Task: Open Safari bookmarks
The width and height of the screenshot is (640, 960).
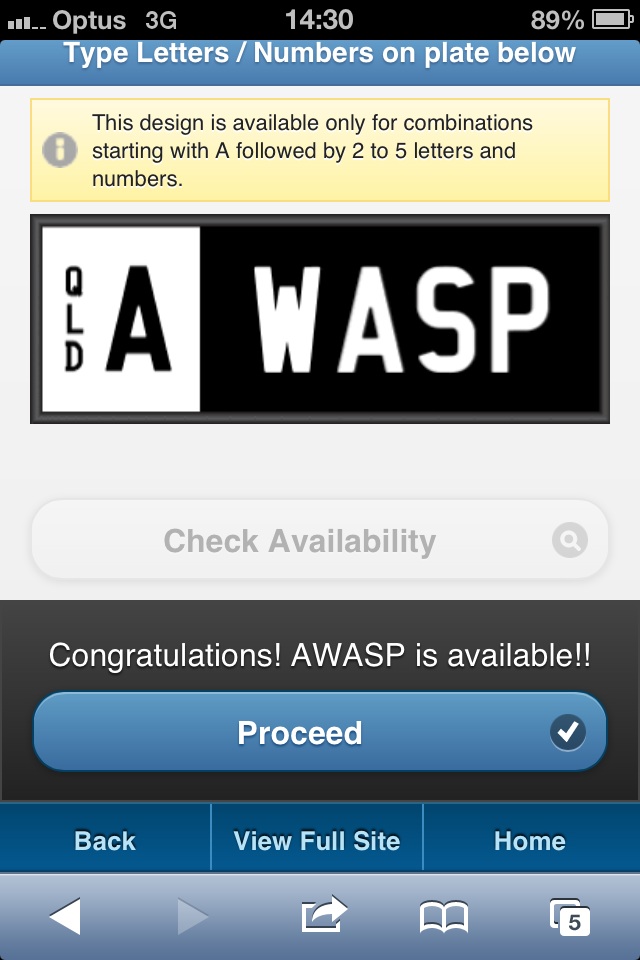Action: click(443, 916)
